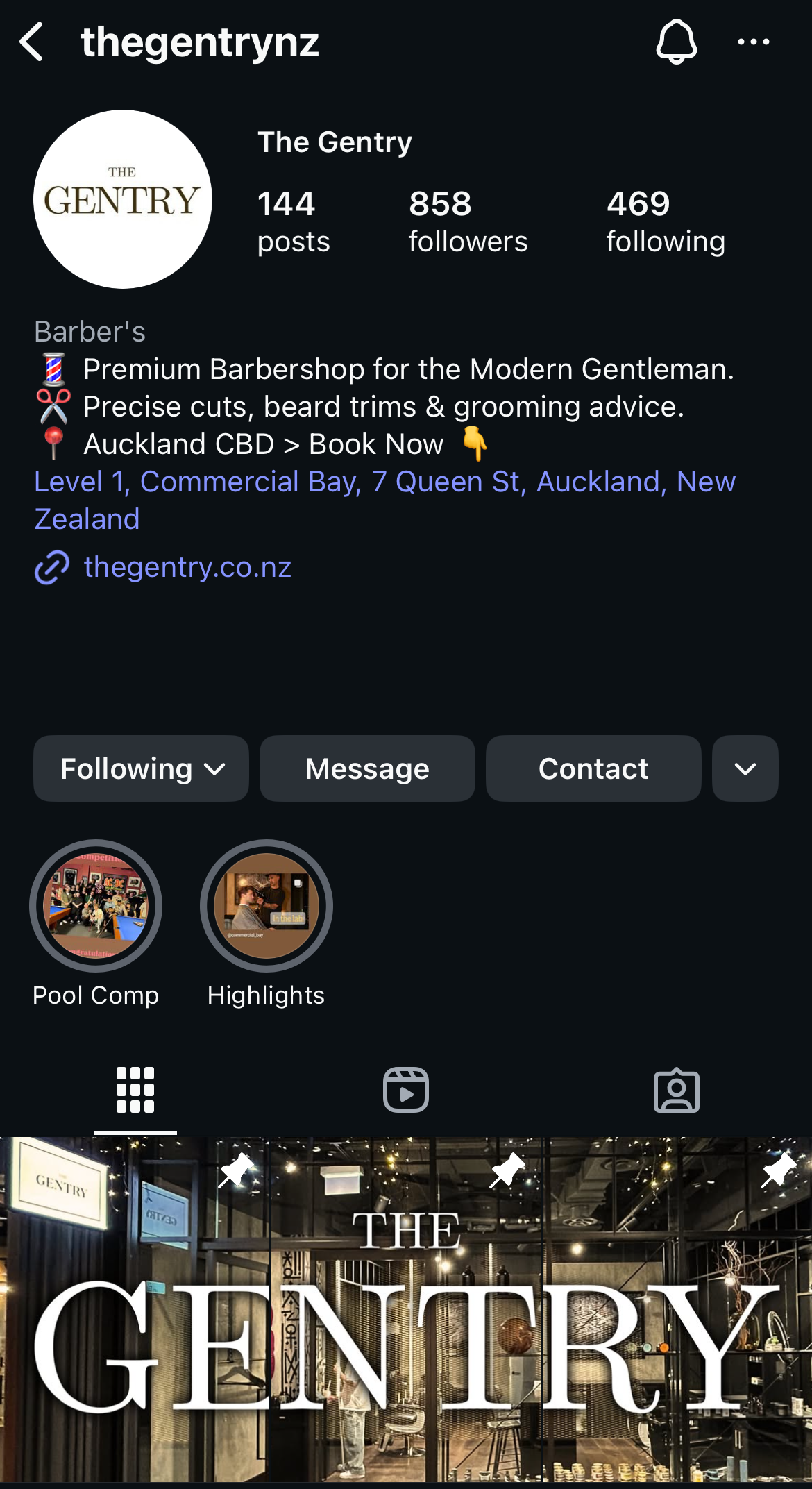Screen dimensions: 812x1489
Task: Click the Message button
Action: [x=367, y=768]
